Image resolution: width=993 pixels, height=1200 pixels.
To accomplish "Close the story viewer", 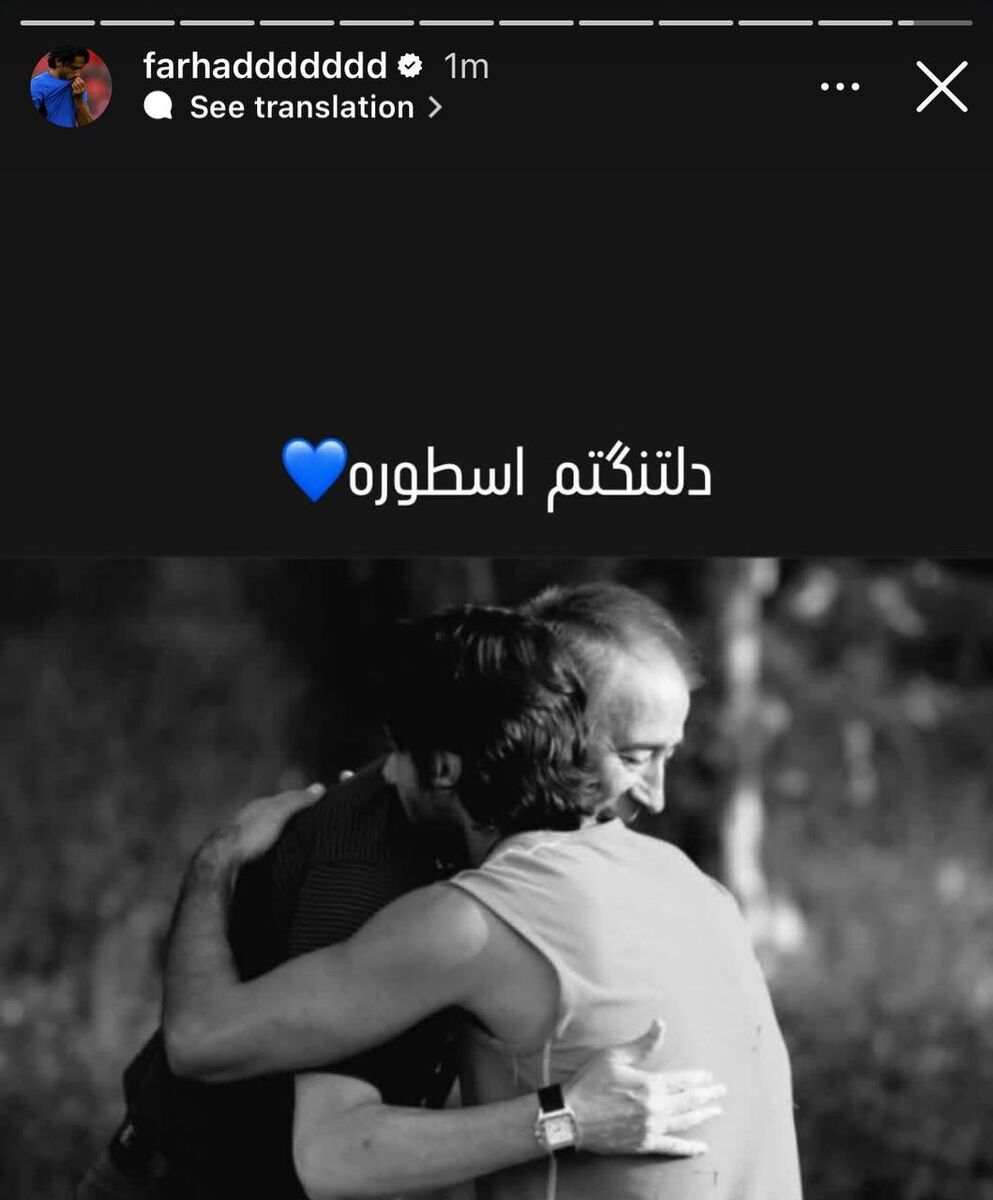I will (941, 87).
